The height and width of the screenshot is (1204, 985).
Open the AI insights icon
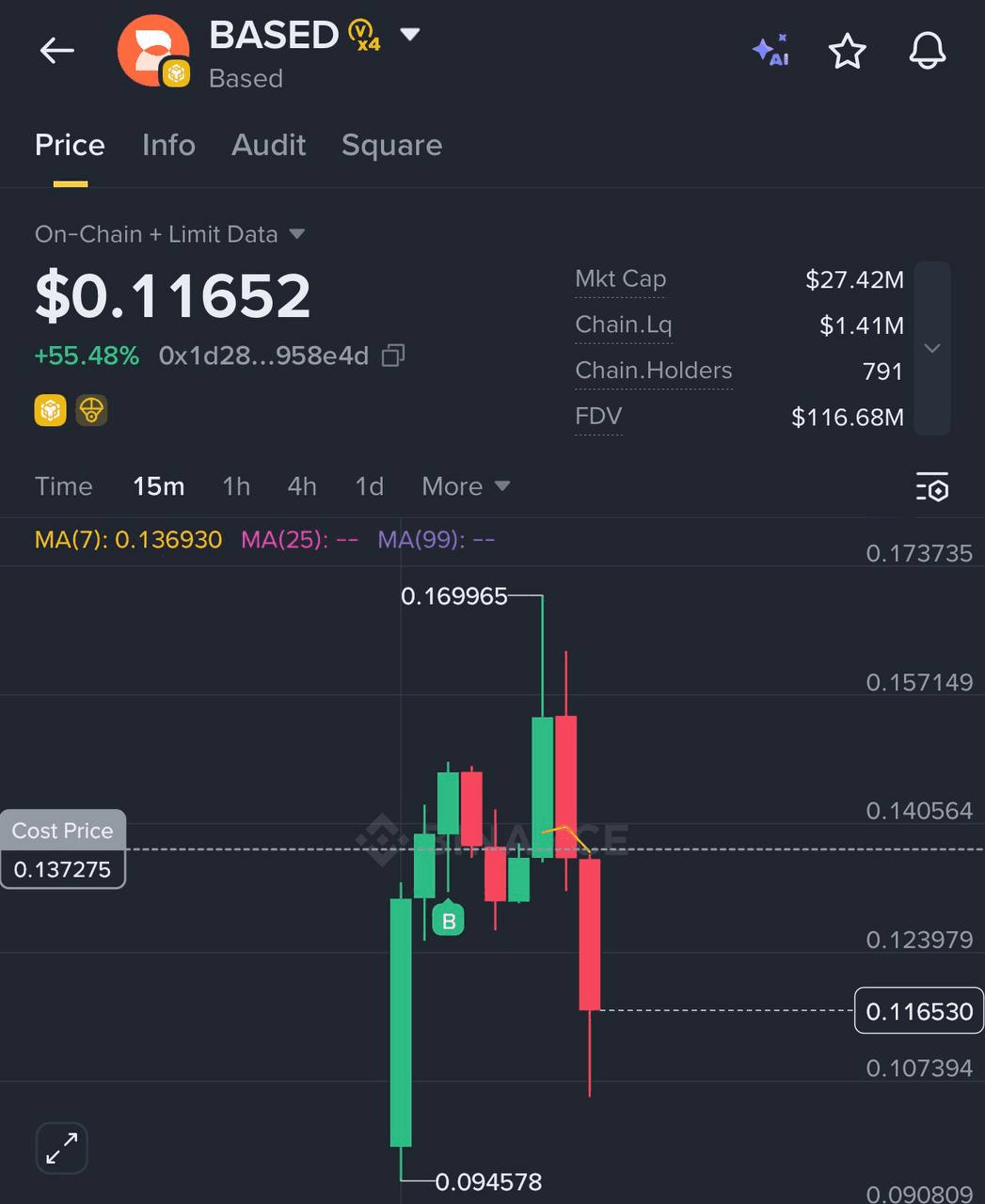[771, 51]
